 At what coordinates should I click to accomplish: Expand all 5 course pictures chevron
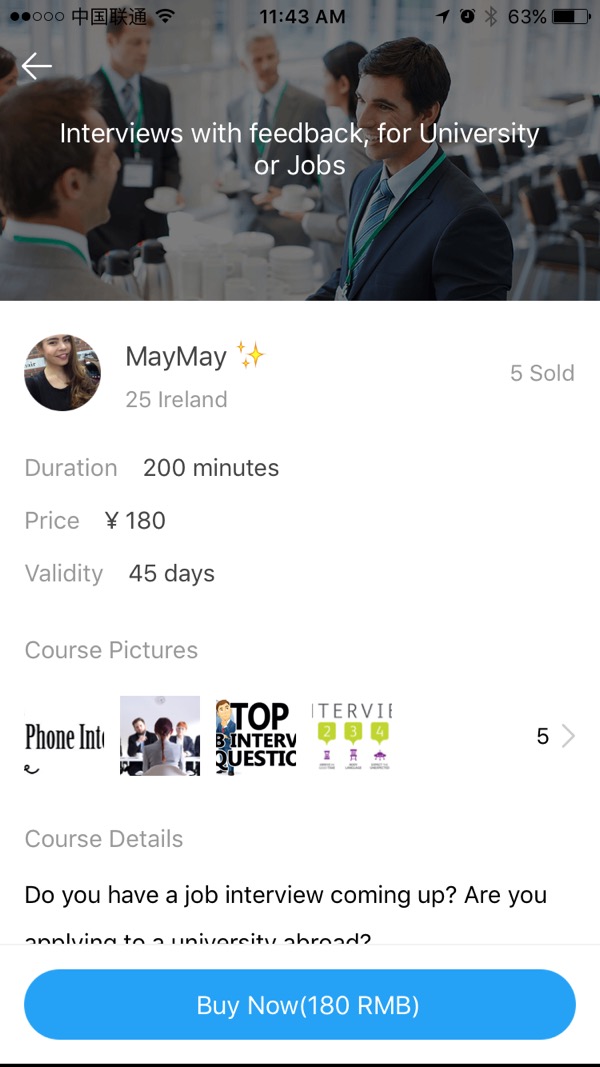pyautogui.click(x=568, y=736)
